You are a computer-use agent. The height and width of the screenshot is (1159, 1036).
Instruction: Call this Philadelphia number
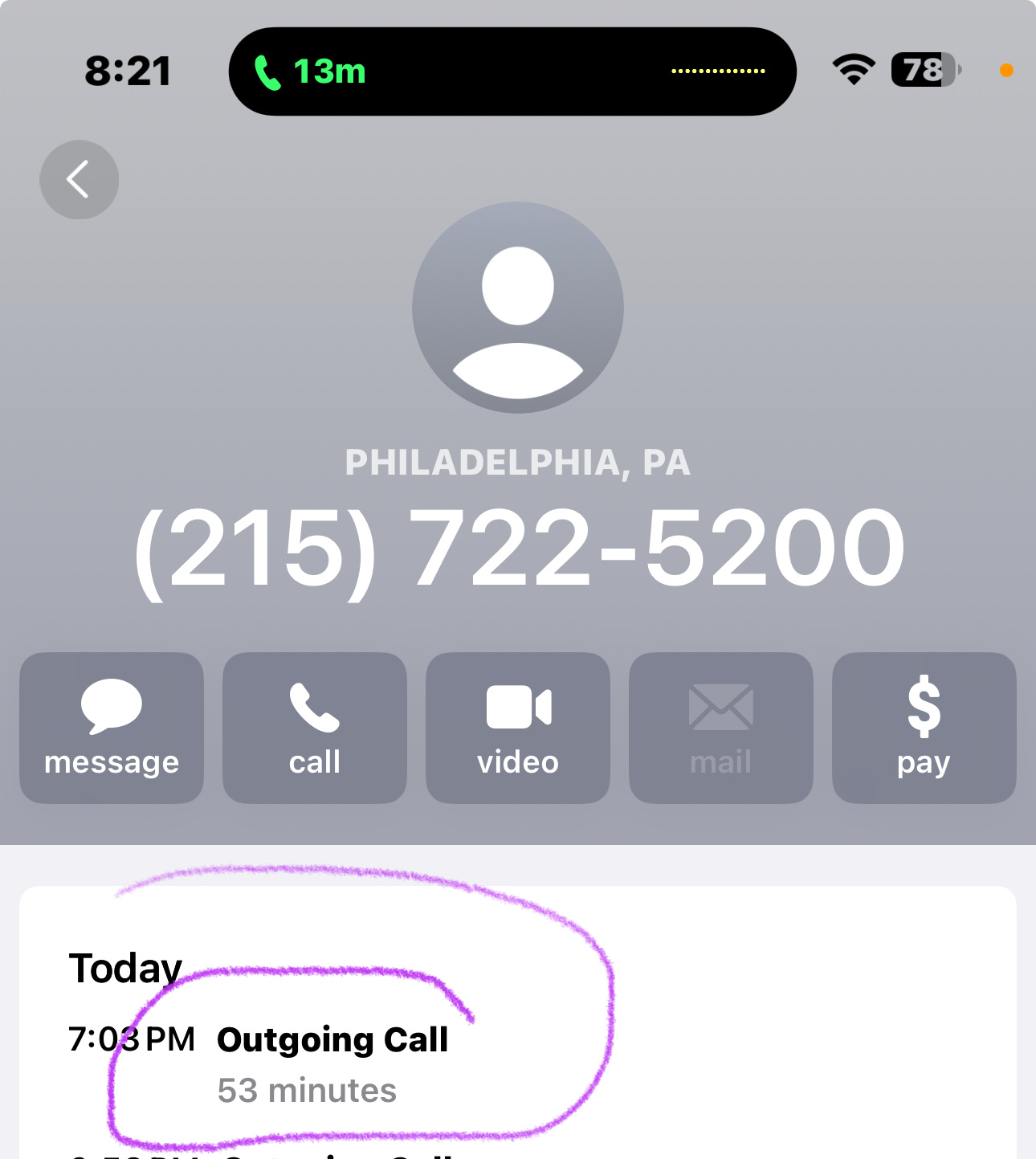pyautogui.click(x=315, y=728)
